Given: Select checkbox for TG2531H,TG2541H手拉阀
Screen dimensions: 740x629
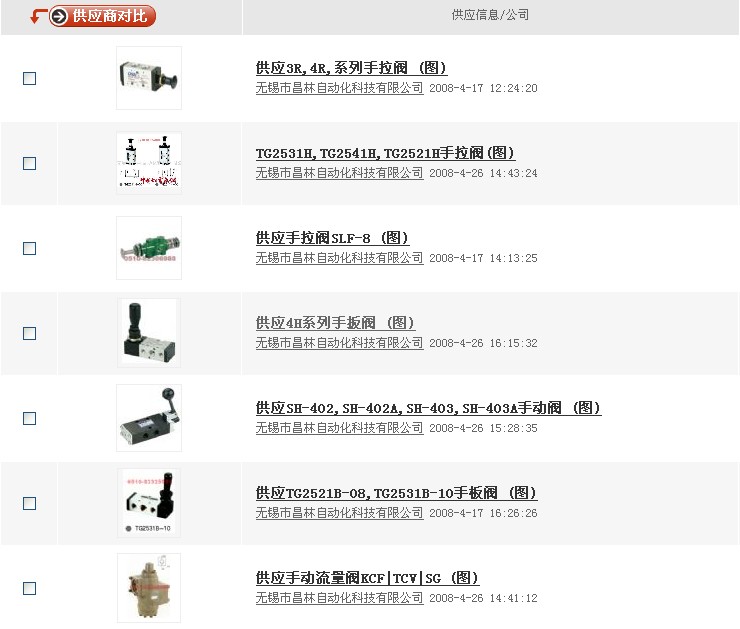Looking at the screenshot, I should (30, 163).
